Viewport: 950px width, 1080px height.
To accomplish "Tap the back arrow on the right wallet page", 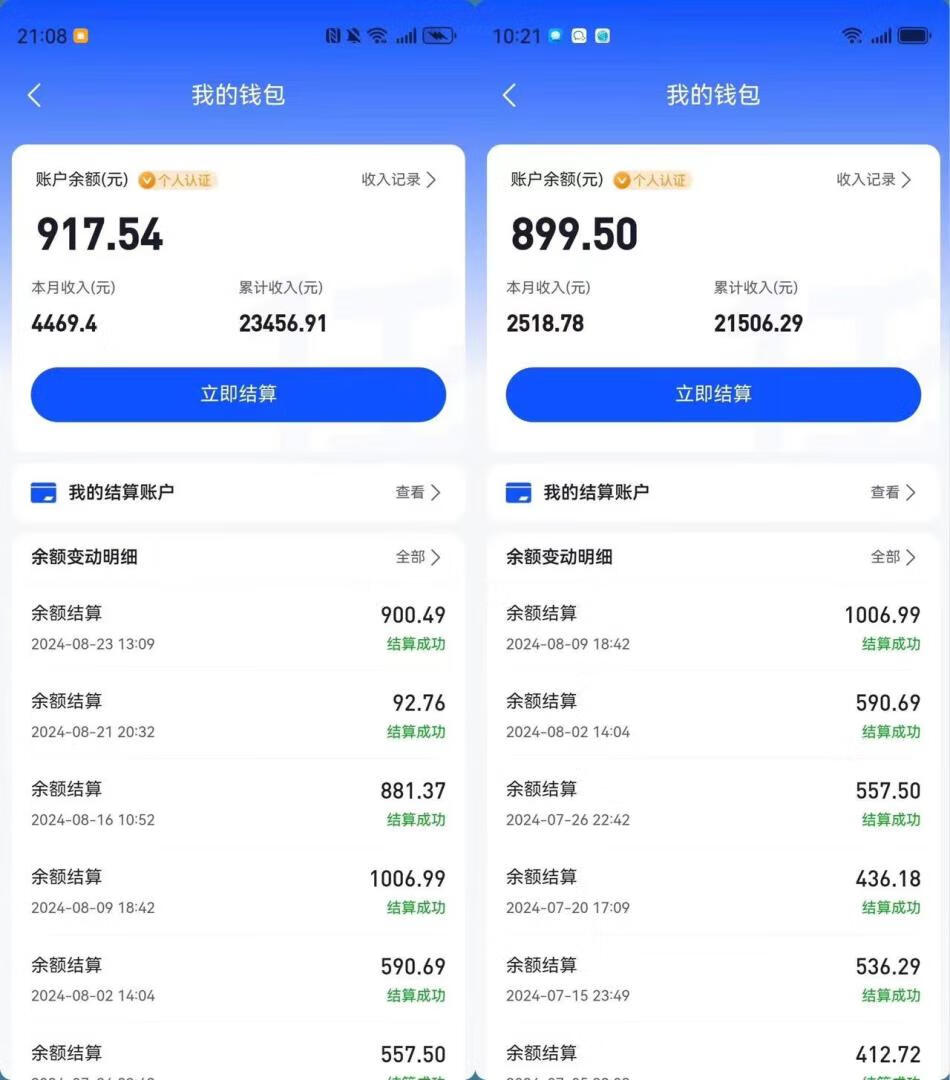I will [509, 94].
